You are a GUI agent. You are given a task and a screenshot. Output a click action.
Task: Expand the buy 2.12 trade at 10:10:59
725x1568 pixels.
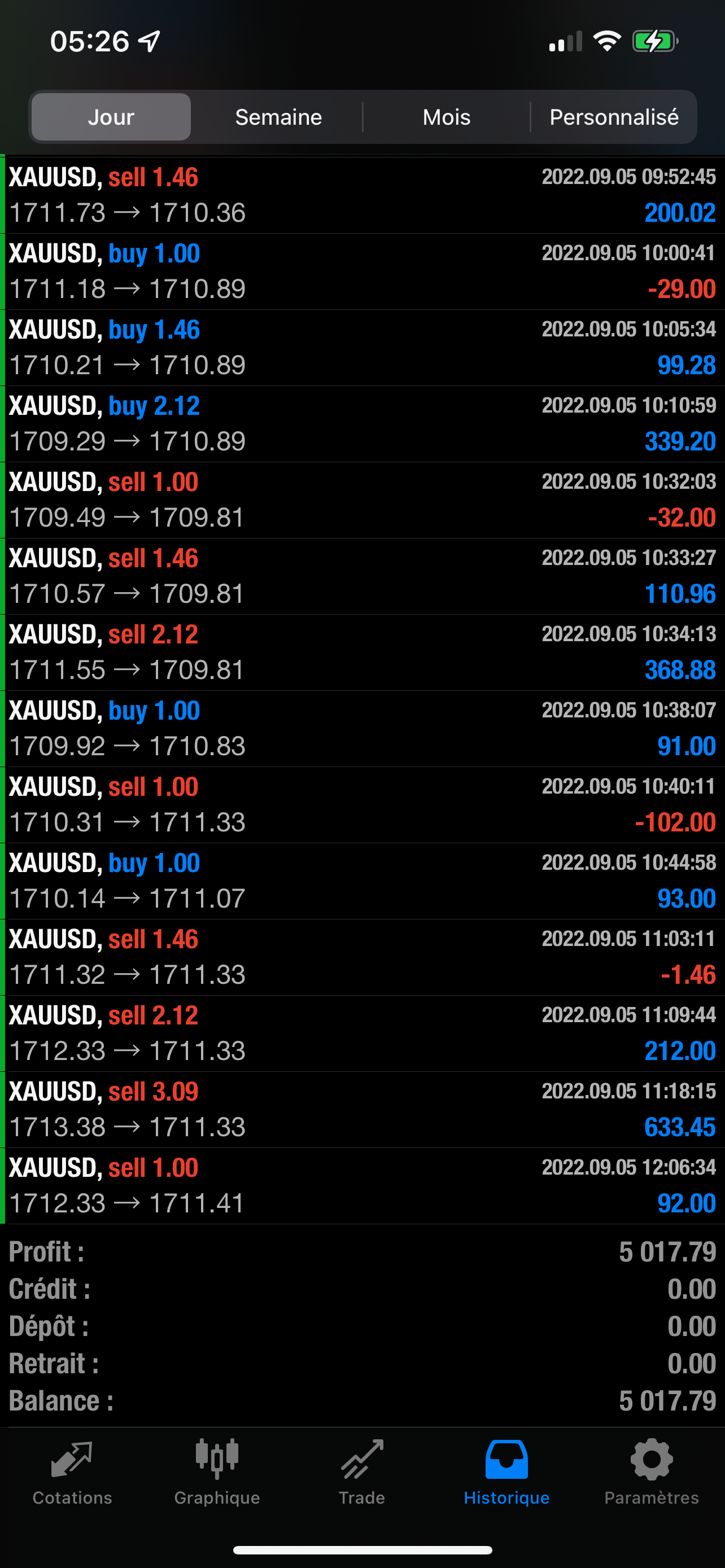pyautogui.click(x=362, y=424)
